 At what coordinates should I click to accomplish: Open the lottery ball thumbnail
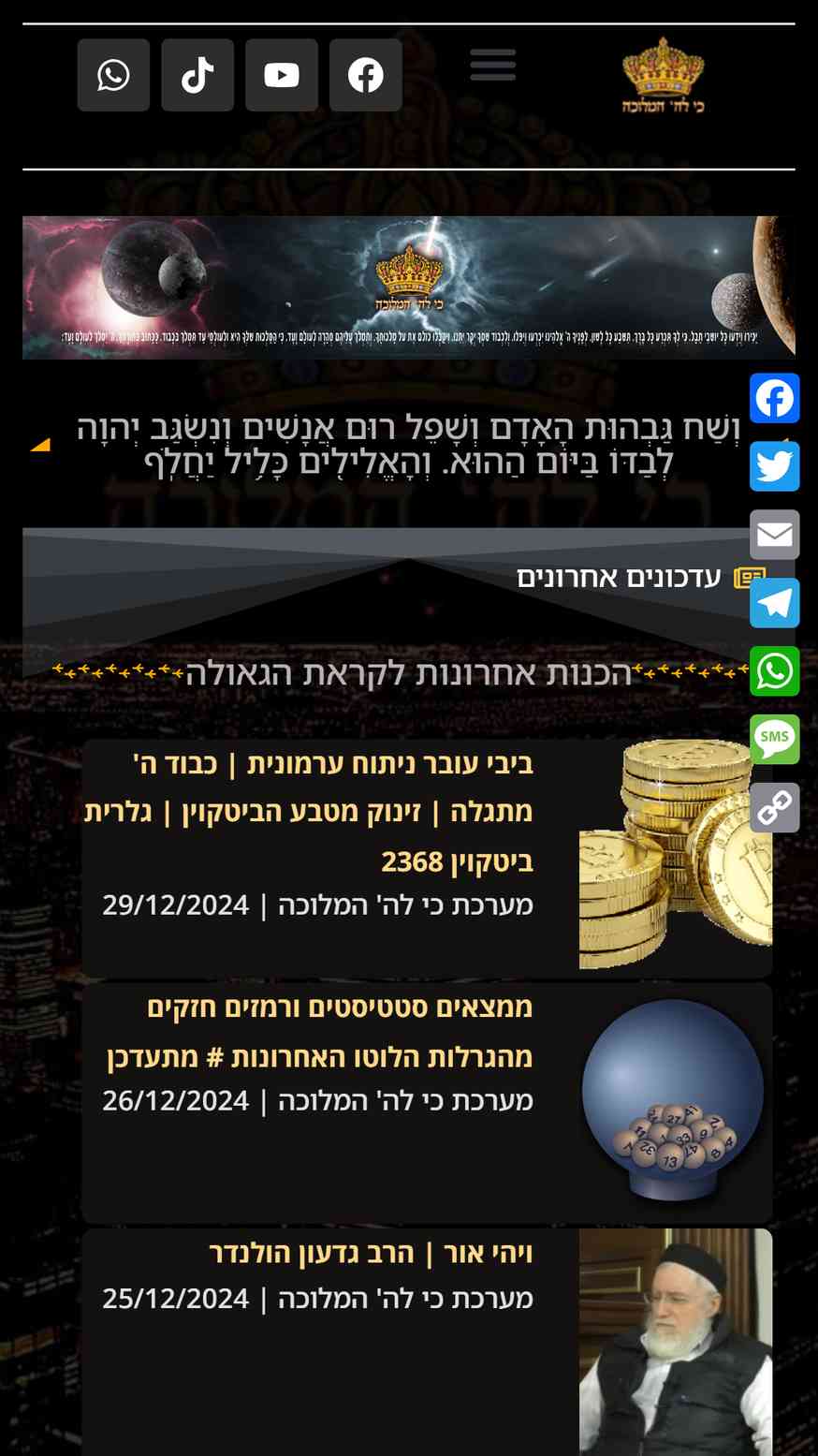[673, 1100]
